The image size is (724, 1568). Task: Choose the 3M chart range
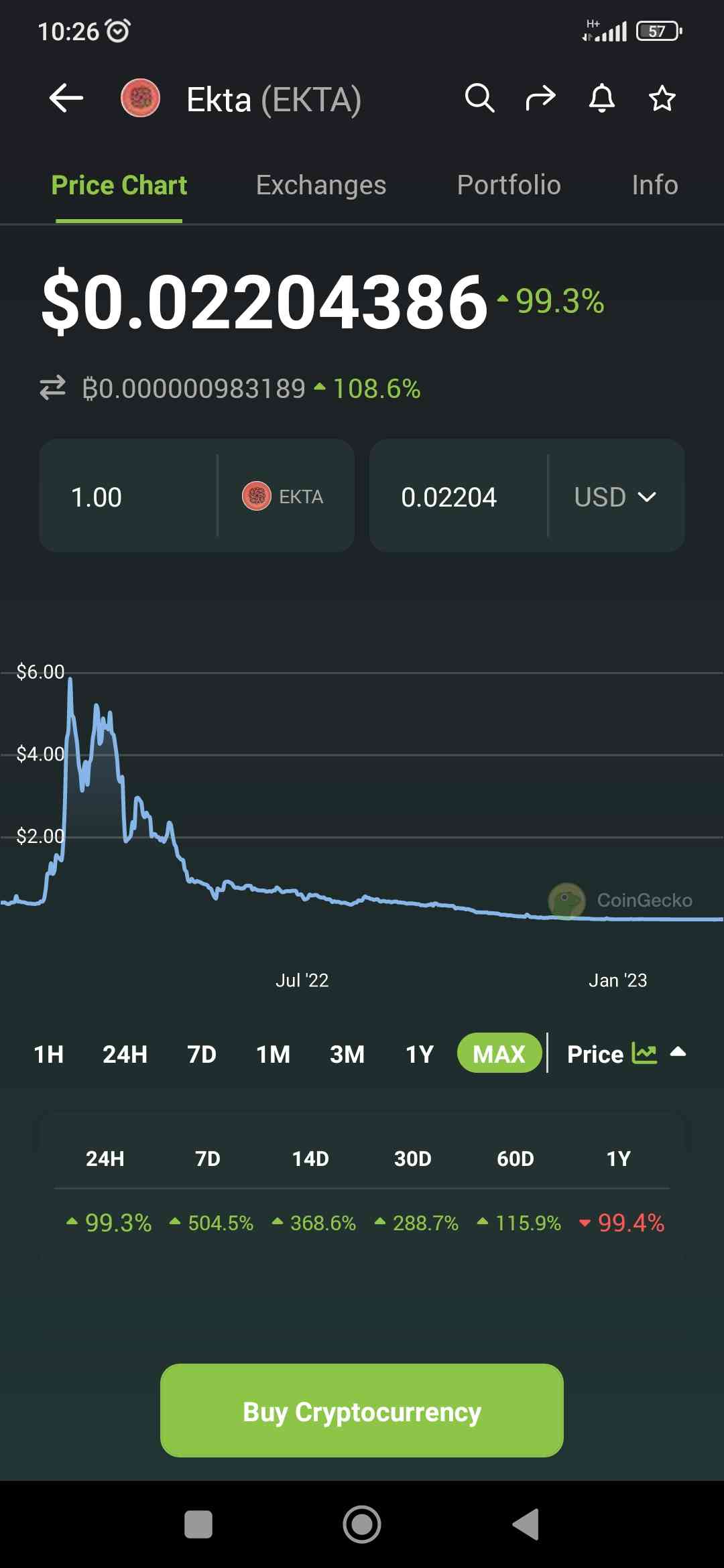tap(347, 1054)
